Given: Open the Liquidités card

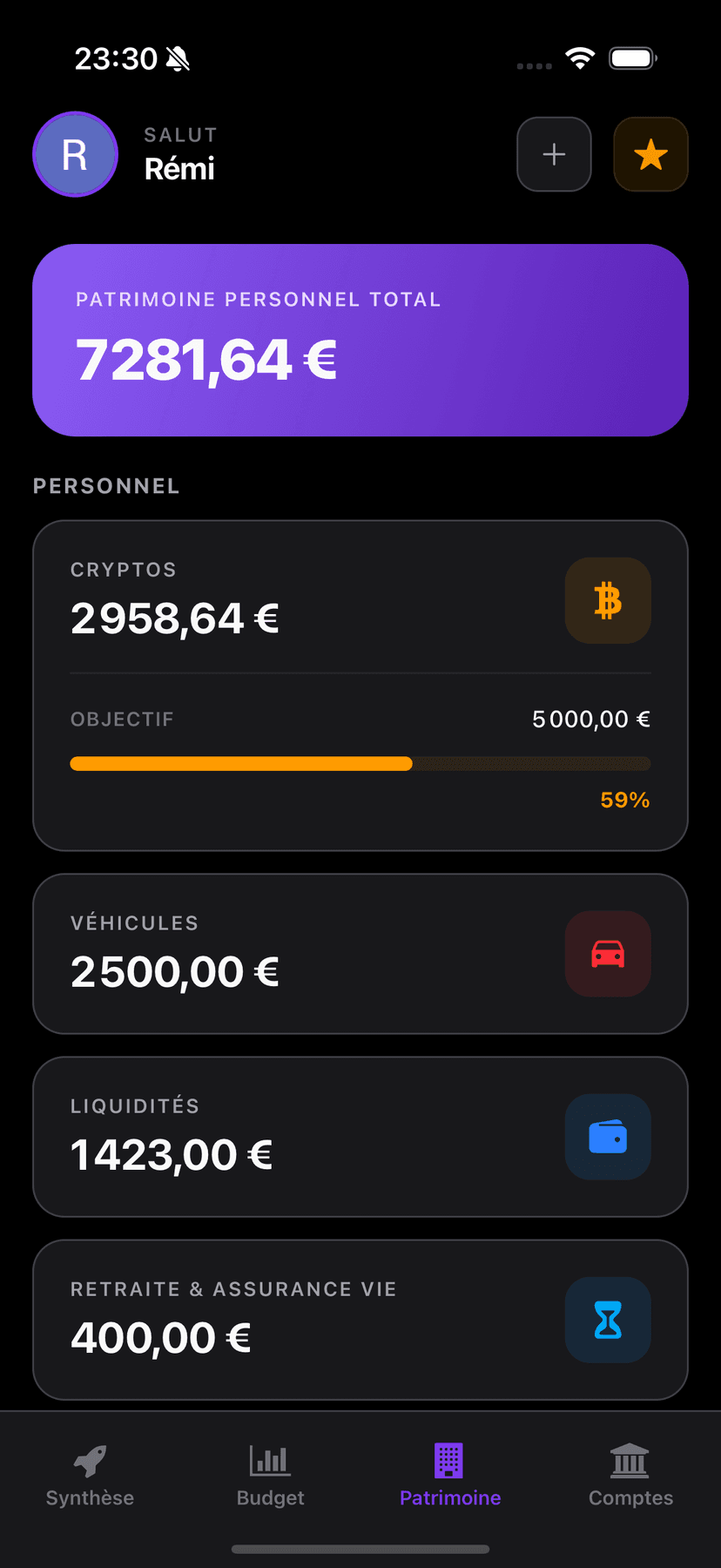Looking at the screenshot, I should point(360,1137).
